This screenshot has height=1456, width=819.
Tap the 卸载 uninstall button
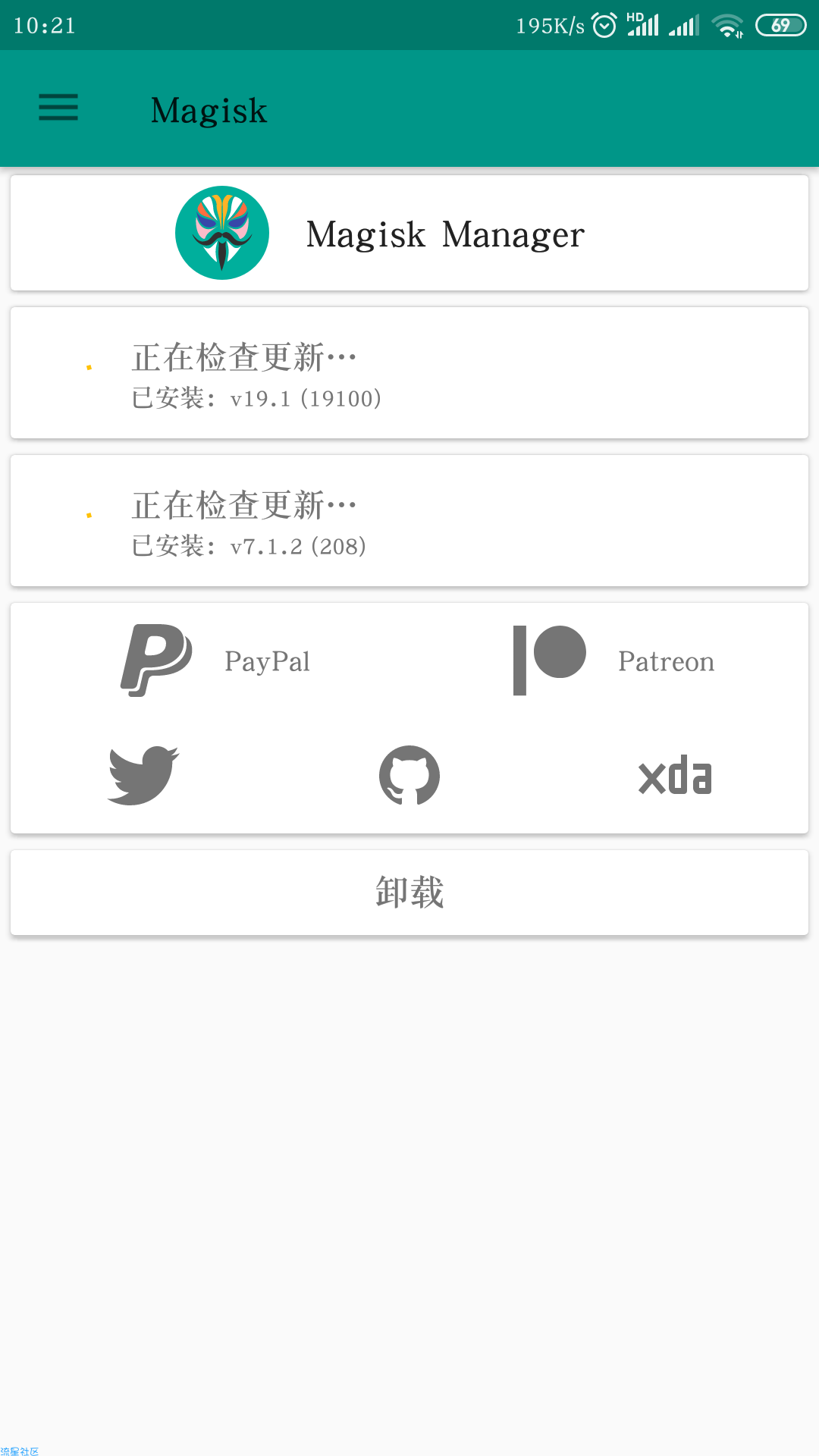click(409, 893)
